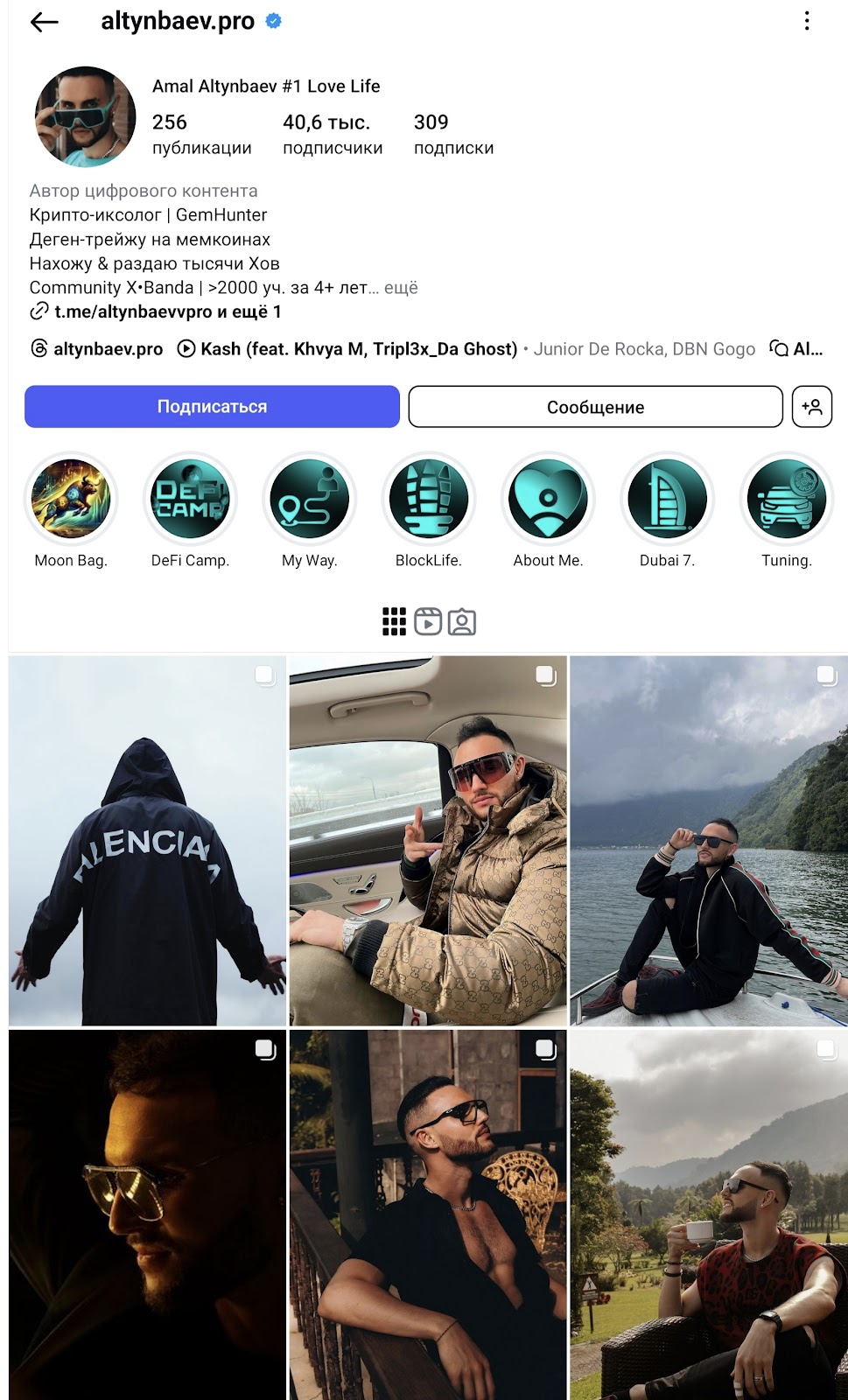The width and height of the screenshot is (848, 1400).
Task: Go back with the arrow icon
Action: tap(44, 22)
